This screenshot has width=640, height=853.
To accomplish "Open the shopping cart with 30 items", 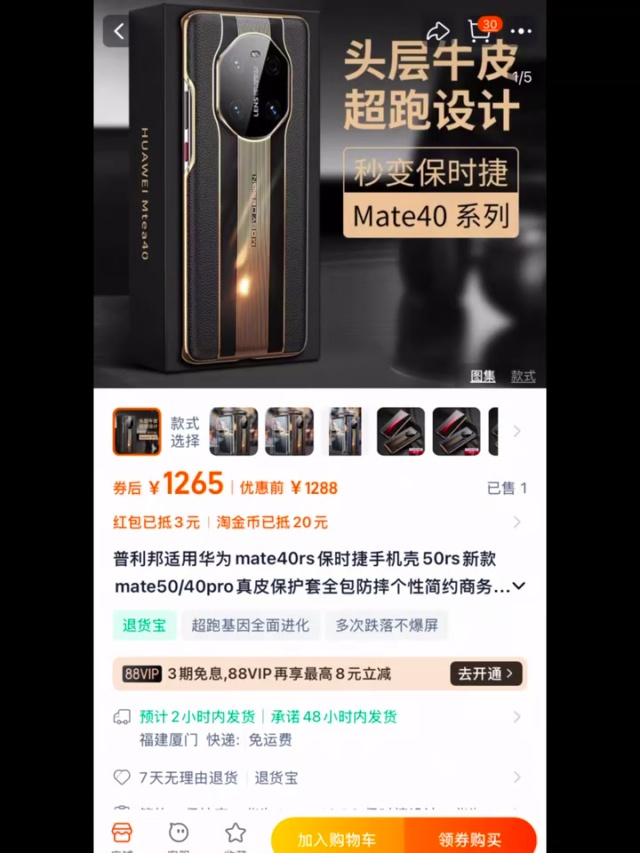I will (481, 31).
